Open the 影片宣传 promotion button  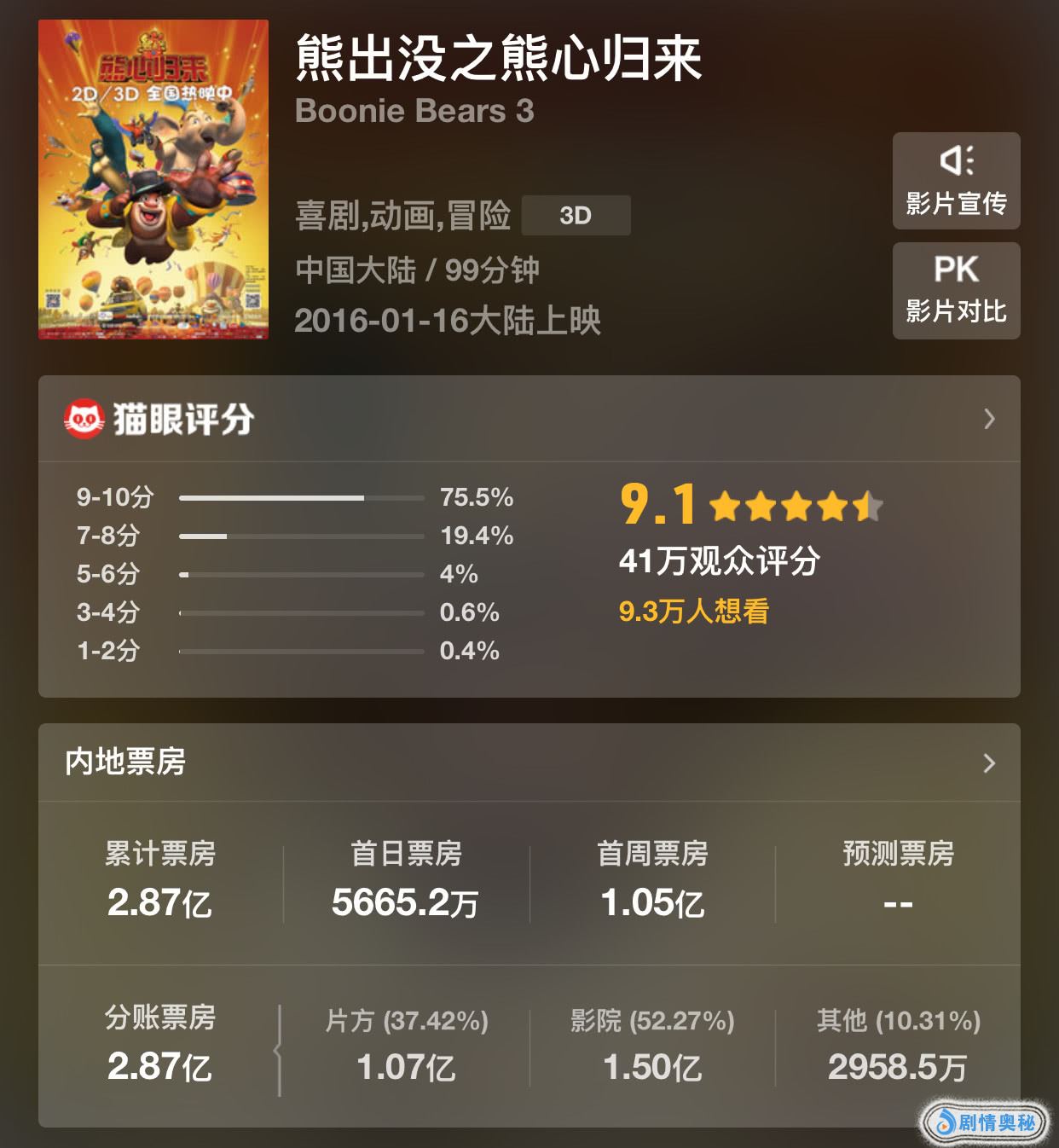coord(956,181)
